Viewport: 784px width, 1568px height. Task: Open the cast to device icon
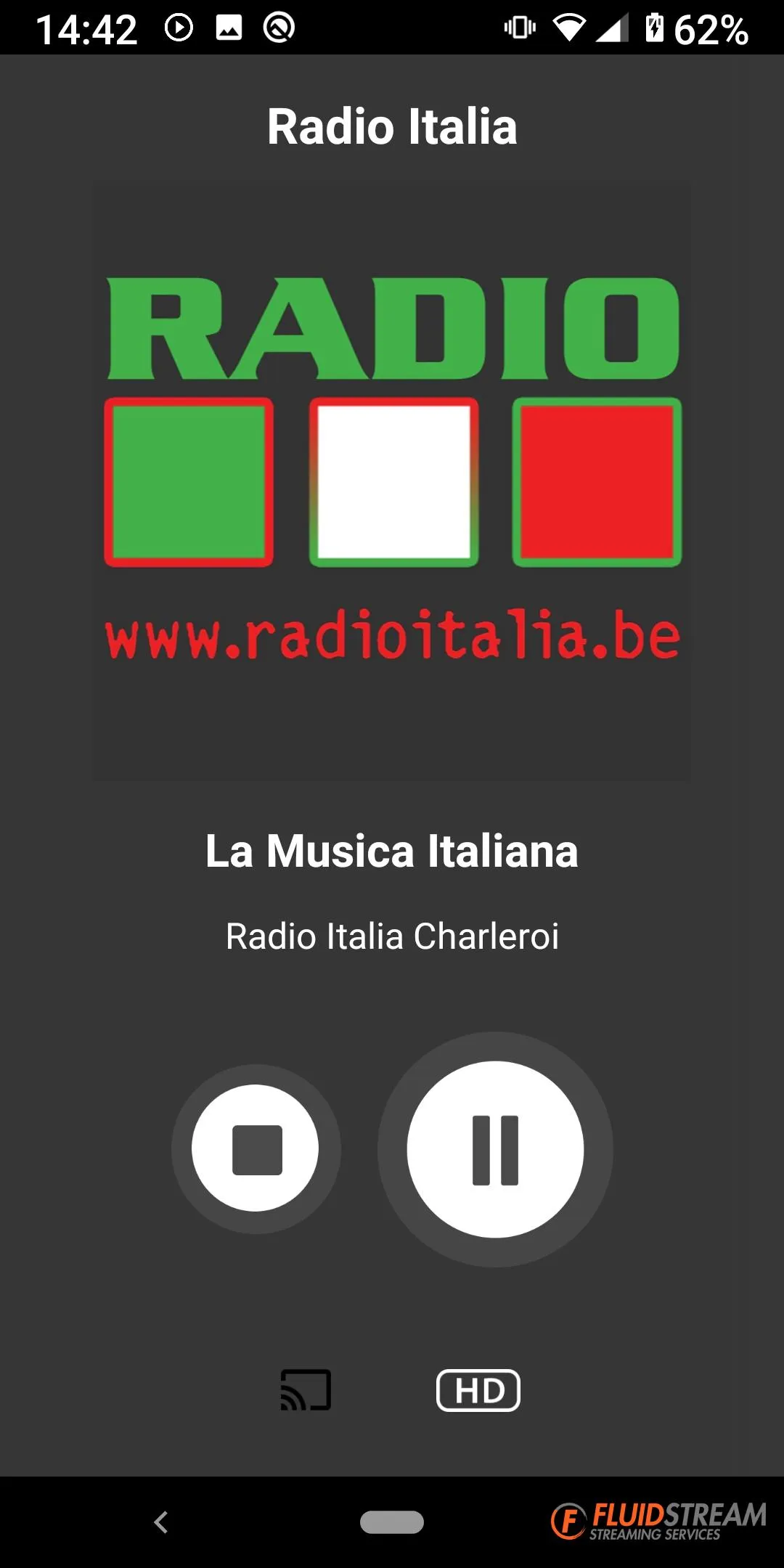pos(306,1390)
